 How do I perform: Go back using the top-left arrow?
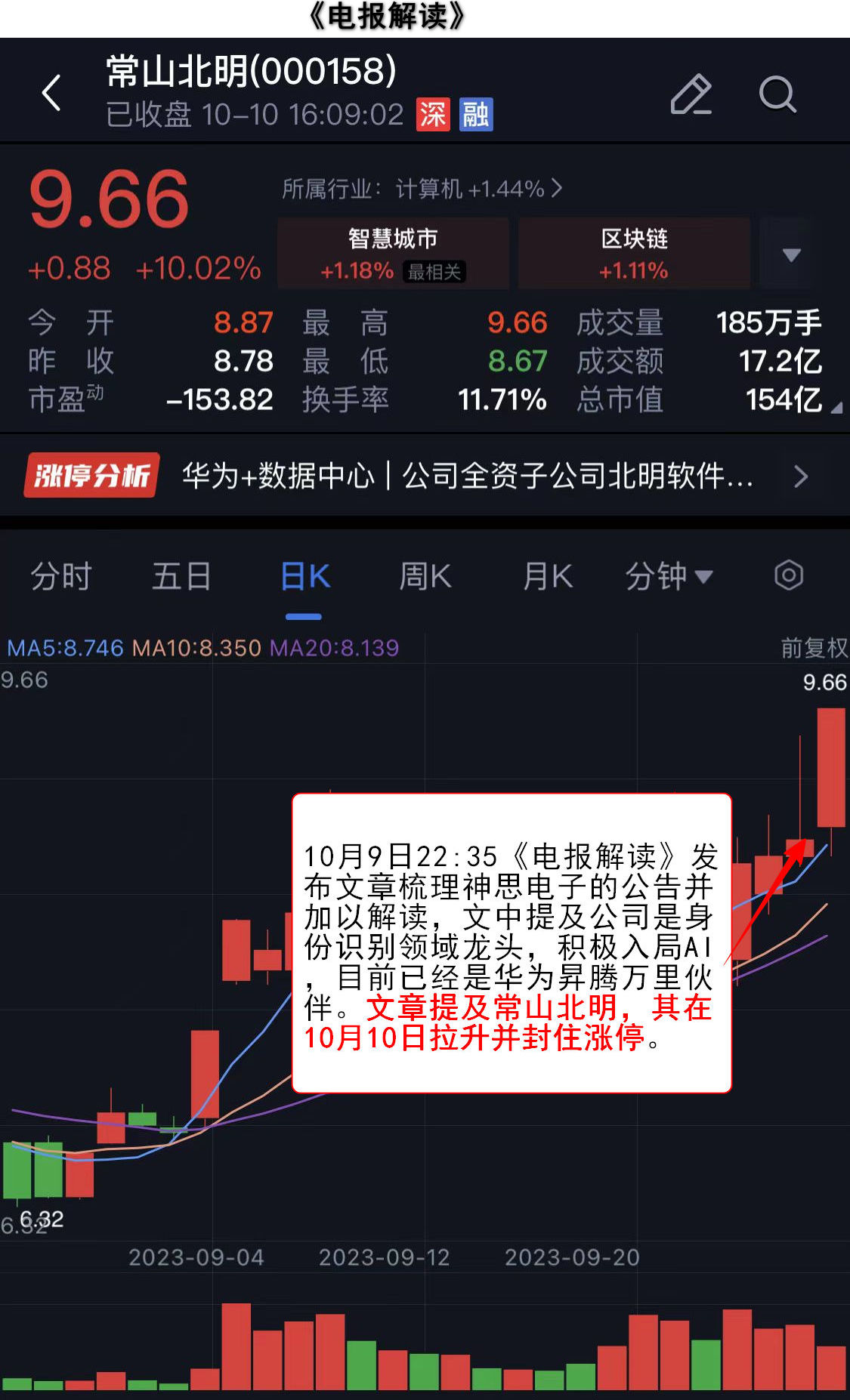pyautogui.click(x=51, y=93)
